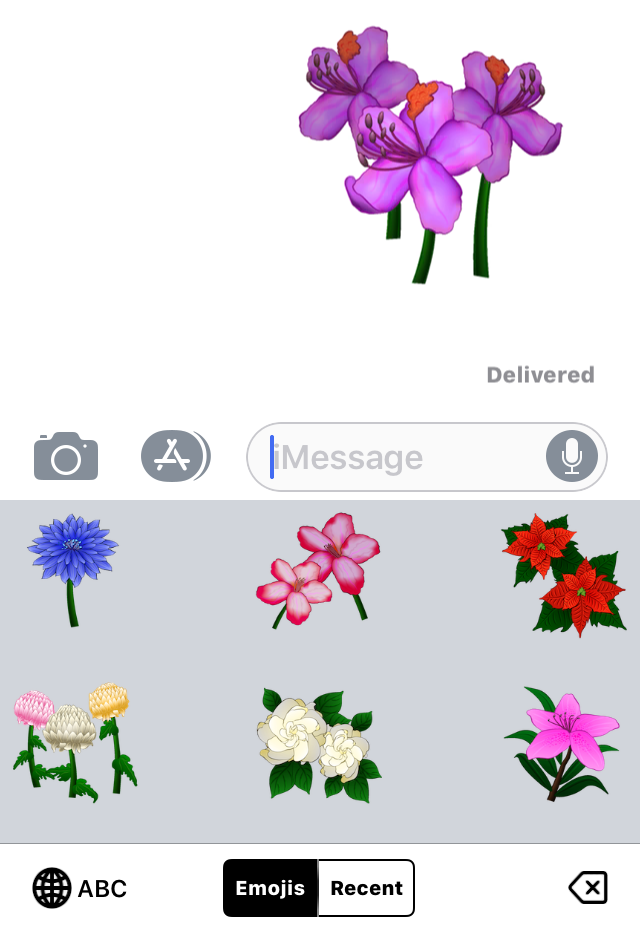Hit the backspace delete key
Screen dimensions: 640x932
click(x=587, y=887)
